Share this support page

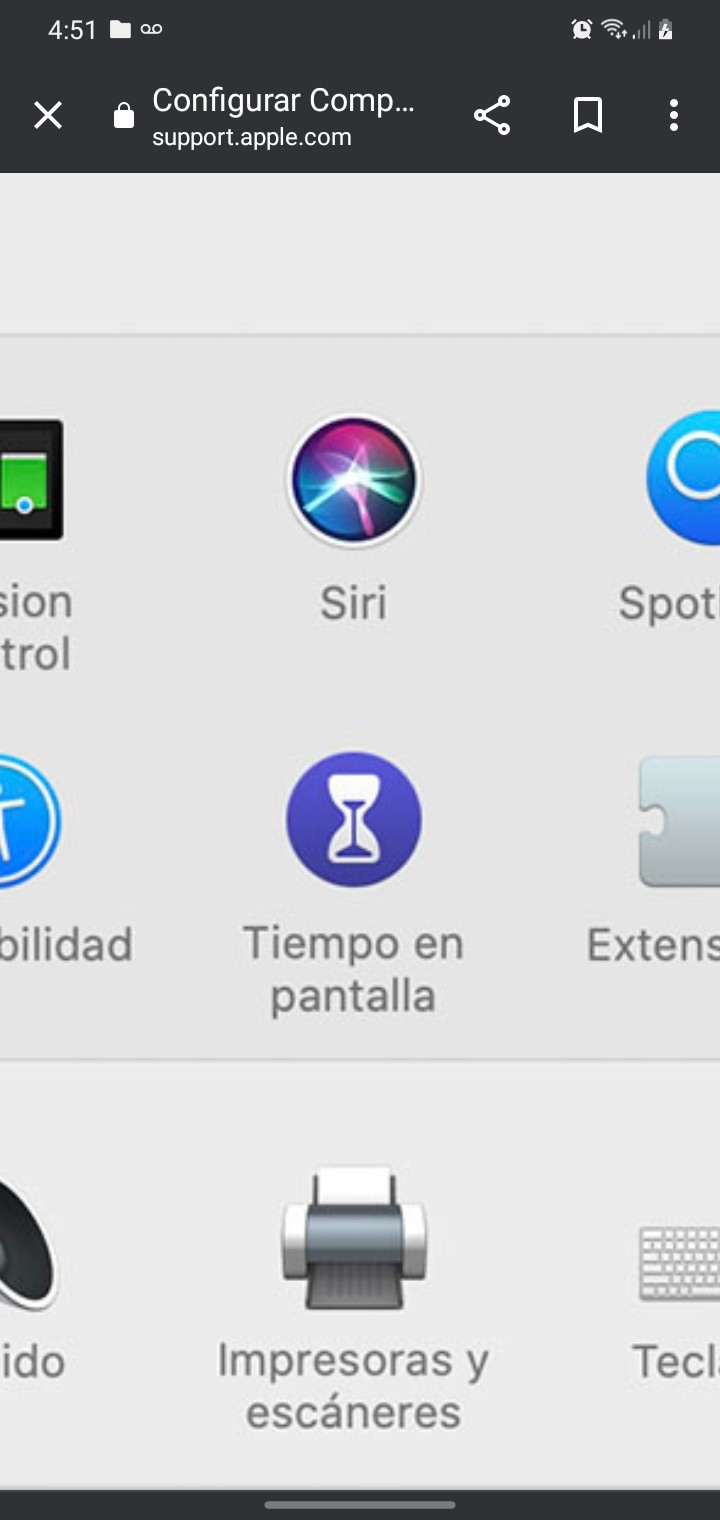point(492,116)
